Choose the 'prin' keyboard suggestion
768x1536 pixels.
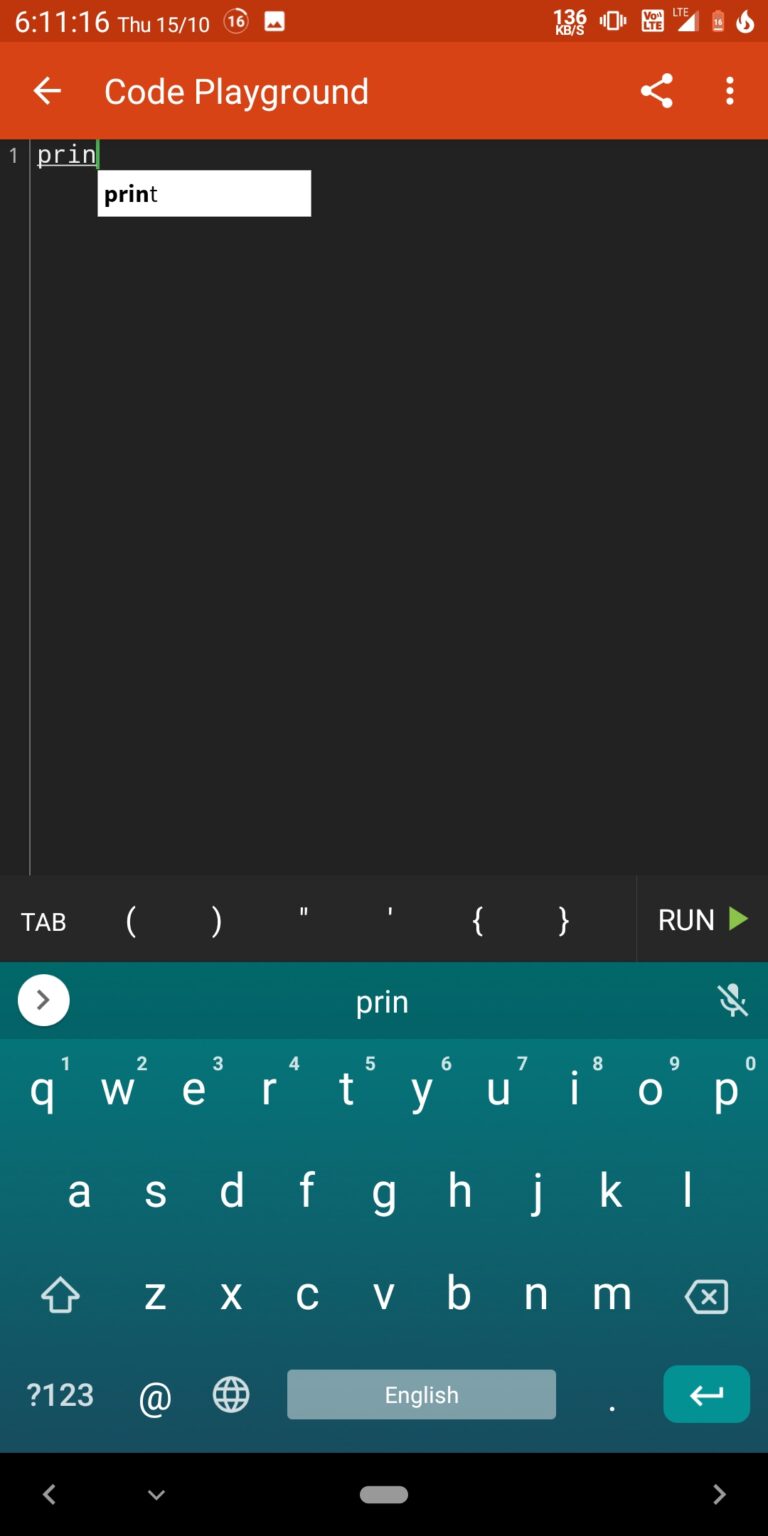click(x=382, y=1002)
